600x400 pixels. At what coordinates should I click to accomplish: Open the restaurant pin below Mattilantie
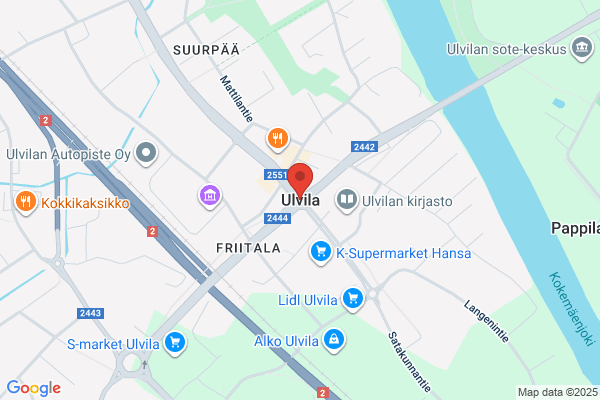click(x=278, y=139)
